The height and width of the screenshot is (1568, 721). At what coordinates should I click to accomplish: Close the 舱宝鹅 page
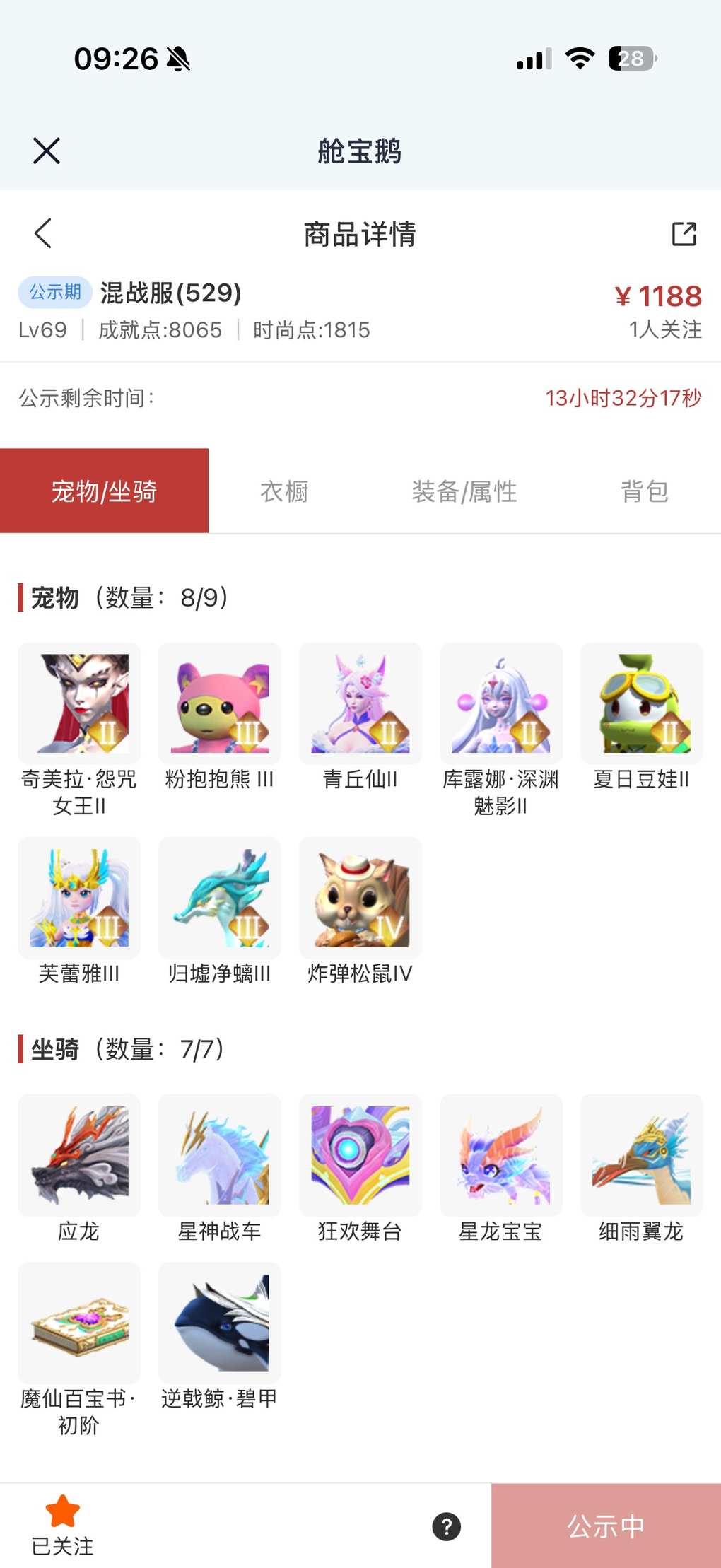[47, 151]
